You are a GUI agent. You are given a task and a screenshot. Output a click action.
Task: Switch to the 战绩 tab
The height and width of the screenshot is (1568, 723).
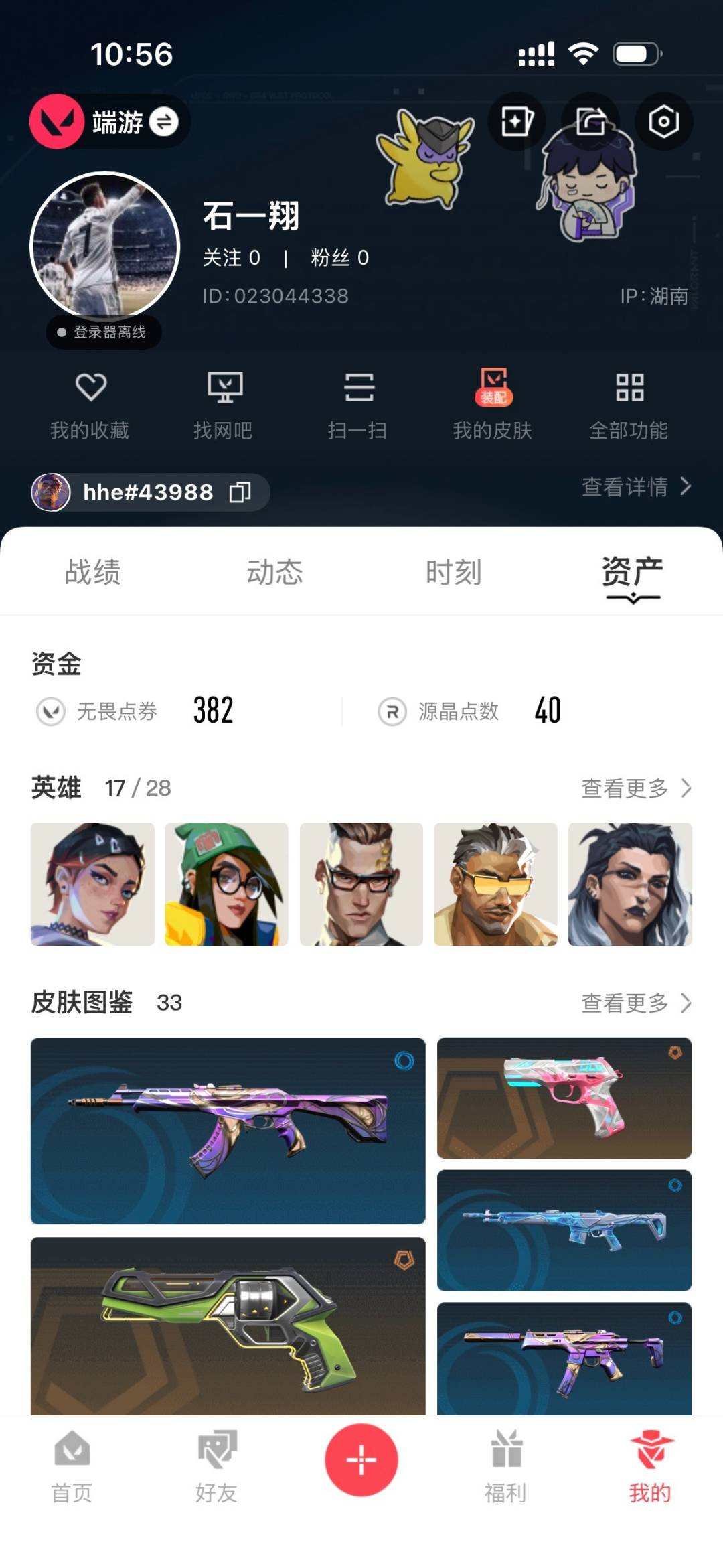coord(92,573)
